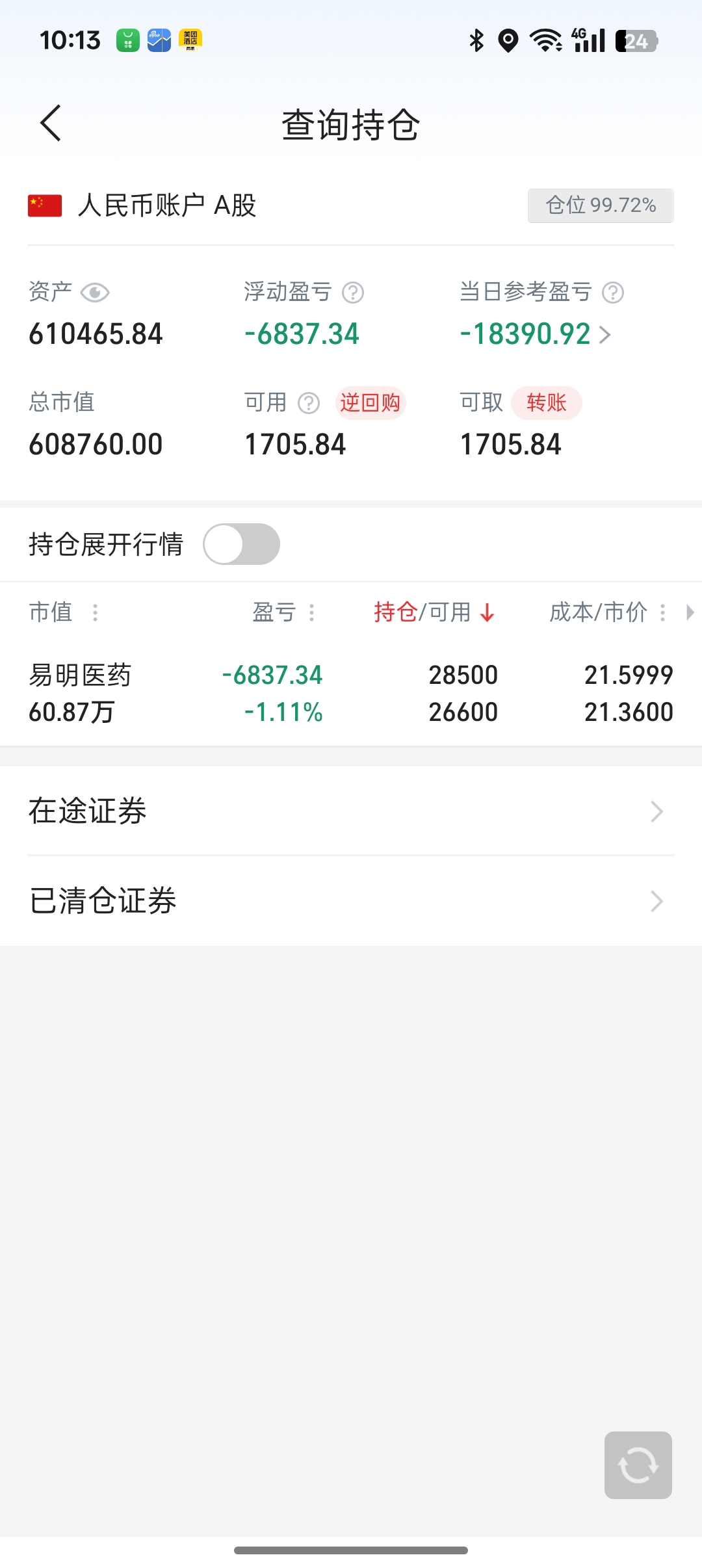Viewport: 702px width, 1568px height.
Task: Show more columns with the right arrow
Action: (690, 612)
